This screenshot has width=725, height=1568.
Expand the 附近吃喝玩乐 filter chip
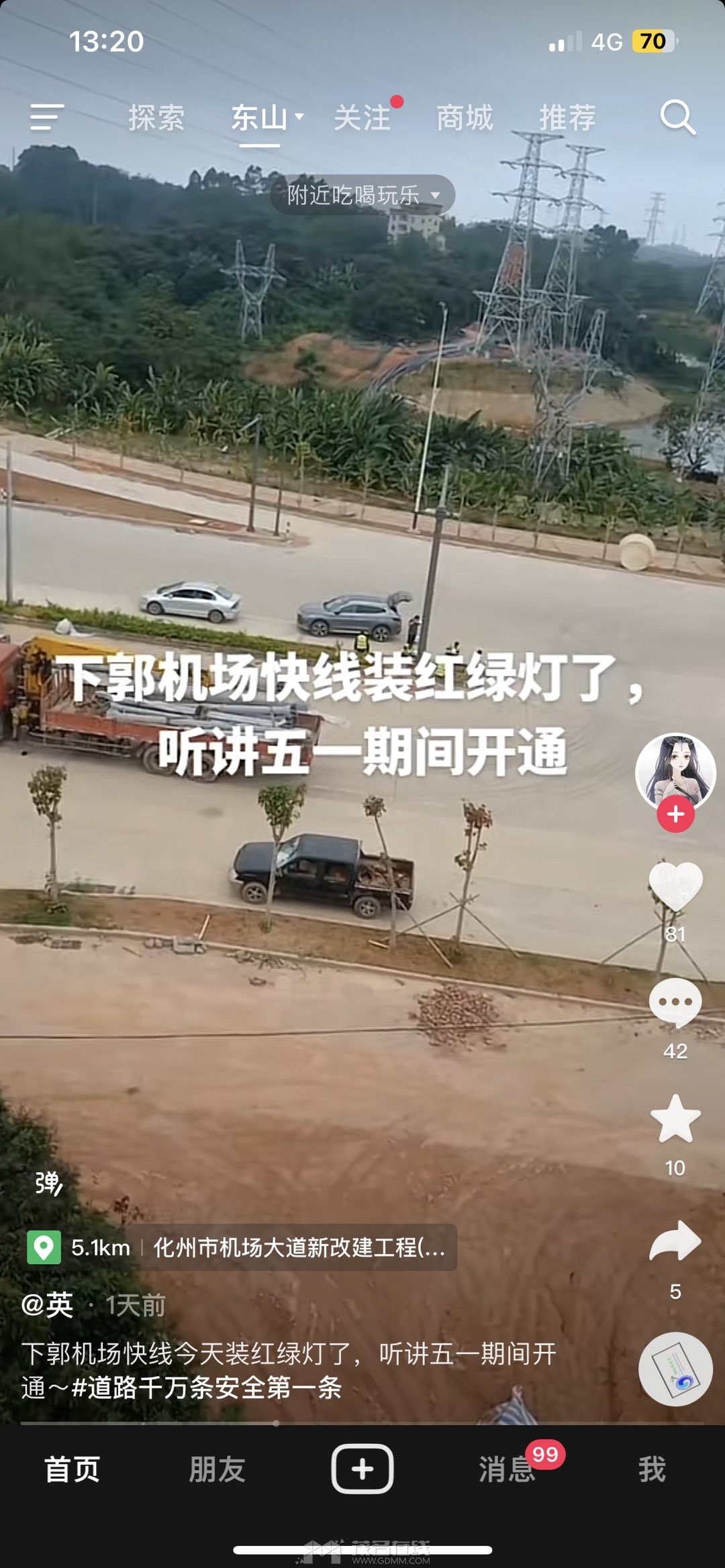362,195
